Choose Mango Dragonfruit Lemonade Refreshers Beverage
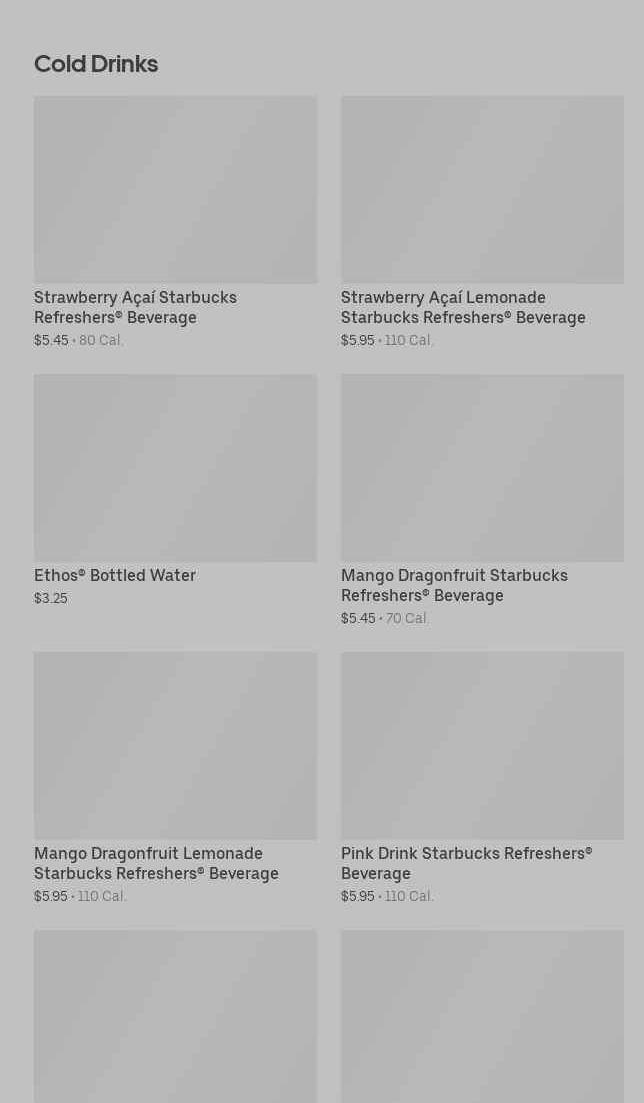 pos(175,746)
